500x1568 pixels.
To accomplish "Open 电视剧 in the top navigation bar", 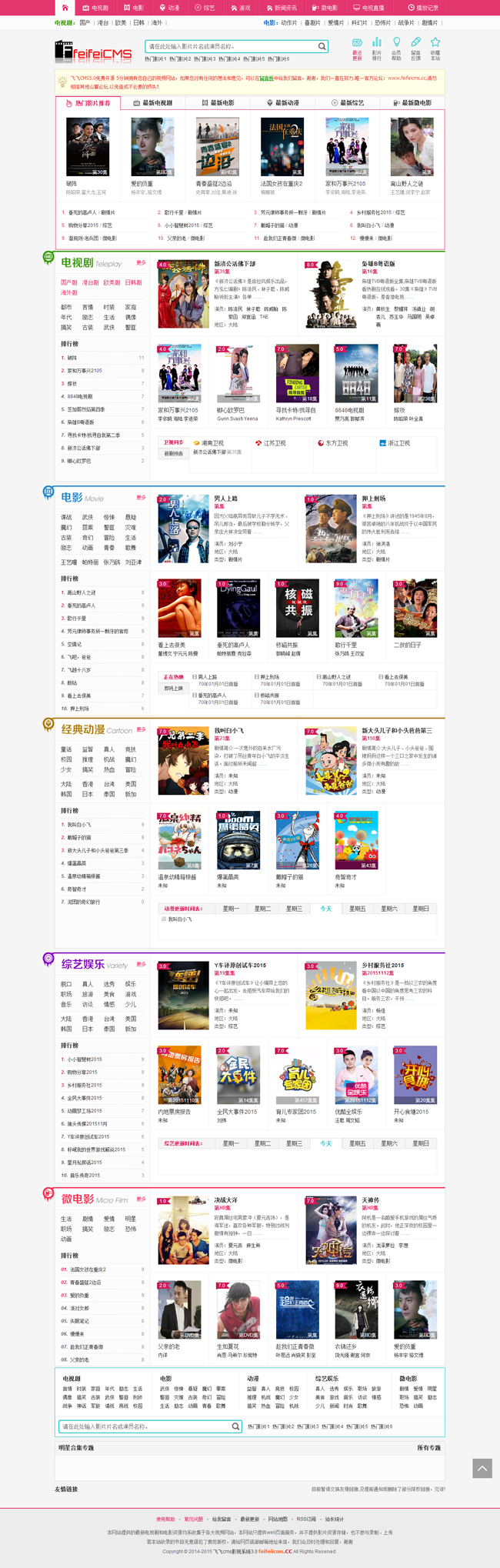I will point(95,7).
